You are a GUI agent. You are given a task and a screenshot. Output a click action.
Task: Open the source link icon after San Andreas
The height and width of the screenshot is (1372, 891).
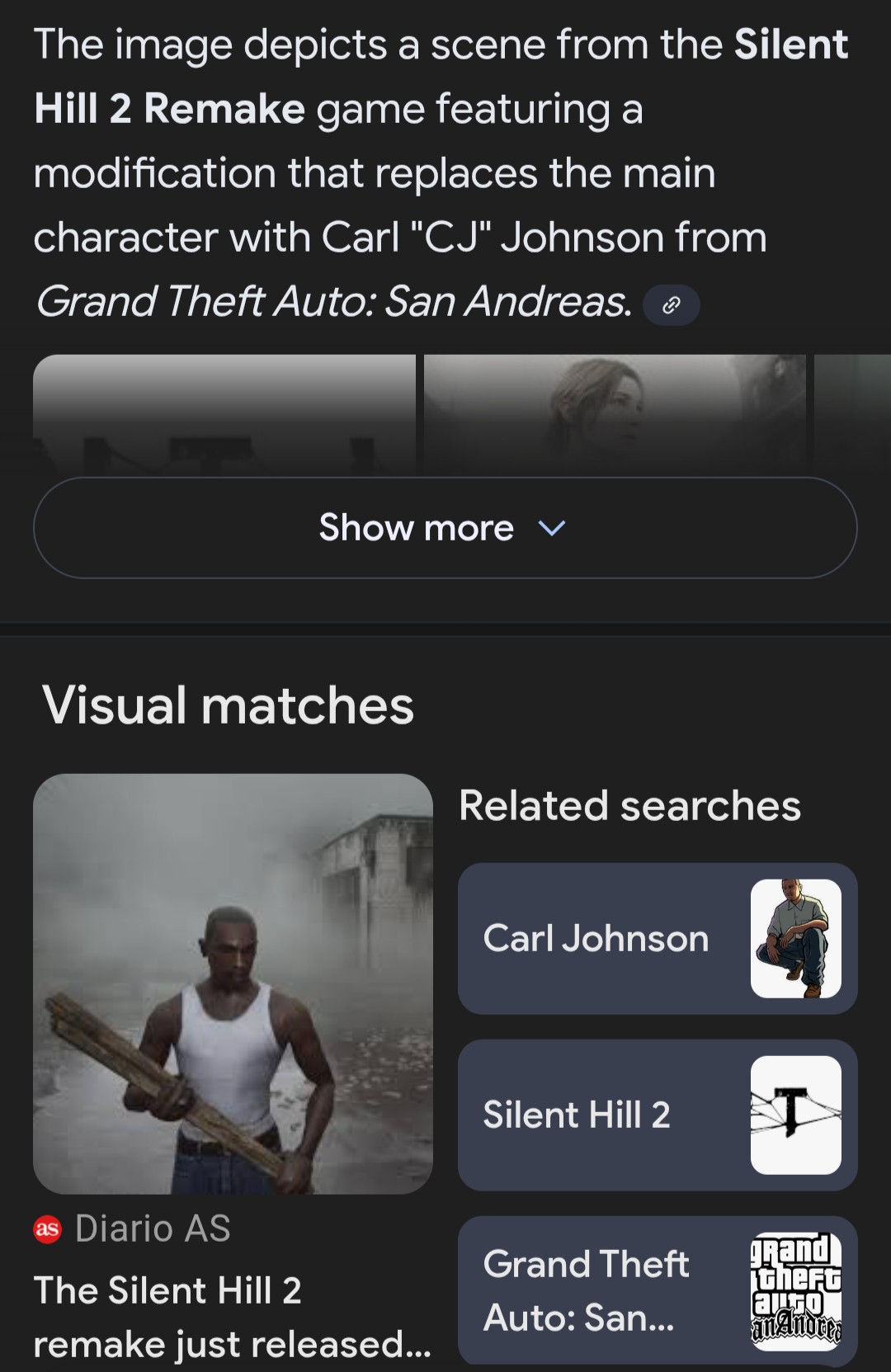point(671,305)
